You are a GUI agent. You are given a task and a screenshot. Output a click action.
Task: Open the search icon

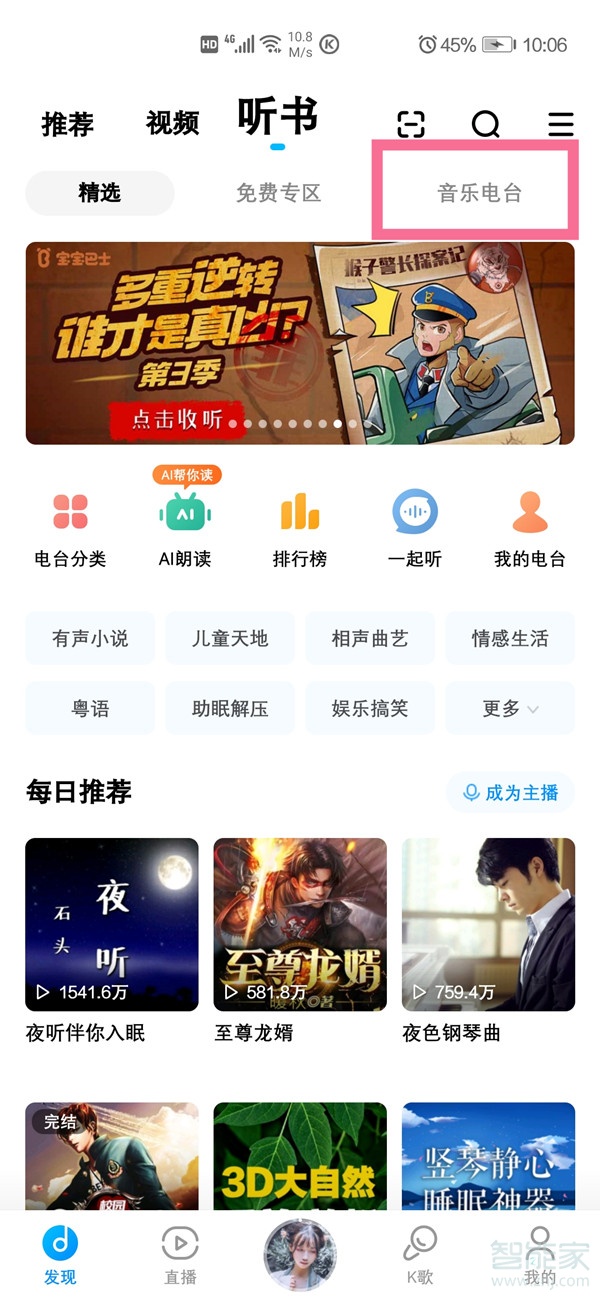(x=486, y=123)
